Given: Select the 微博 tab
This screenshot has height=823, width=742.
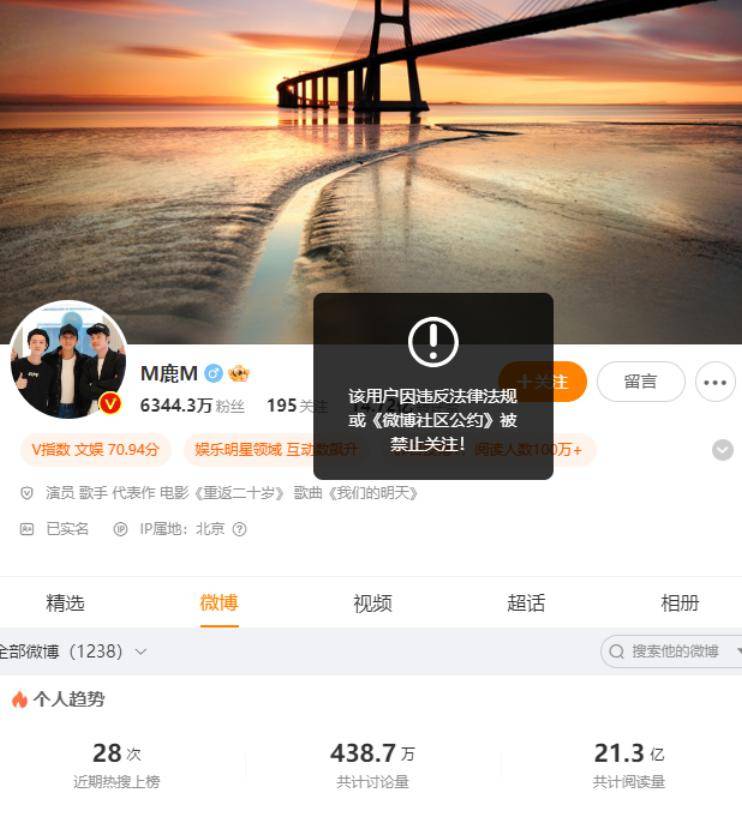Looking at the screenshot, I should click(219, 603).
